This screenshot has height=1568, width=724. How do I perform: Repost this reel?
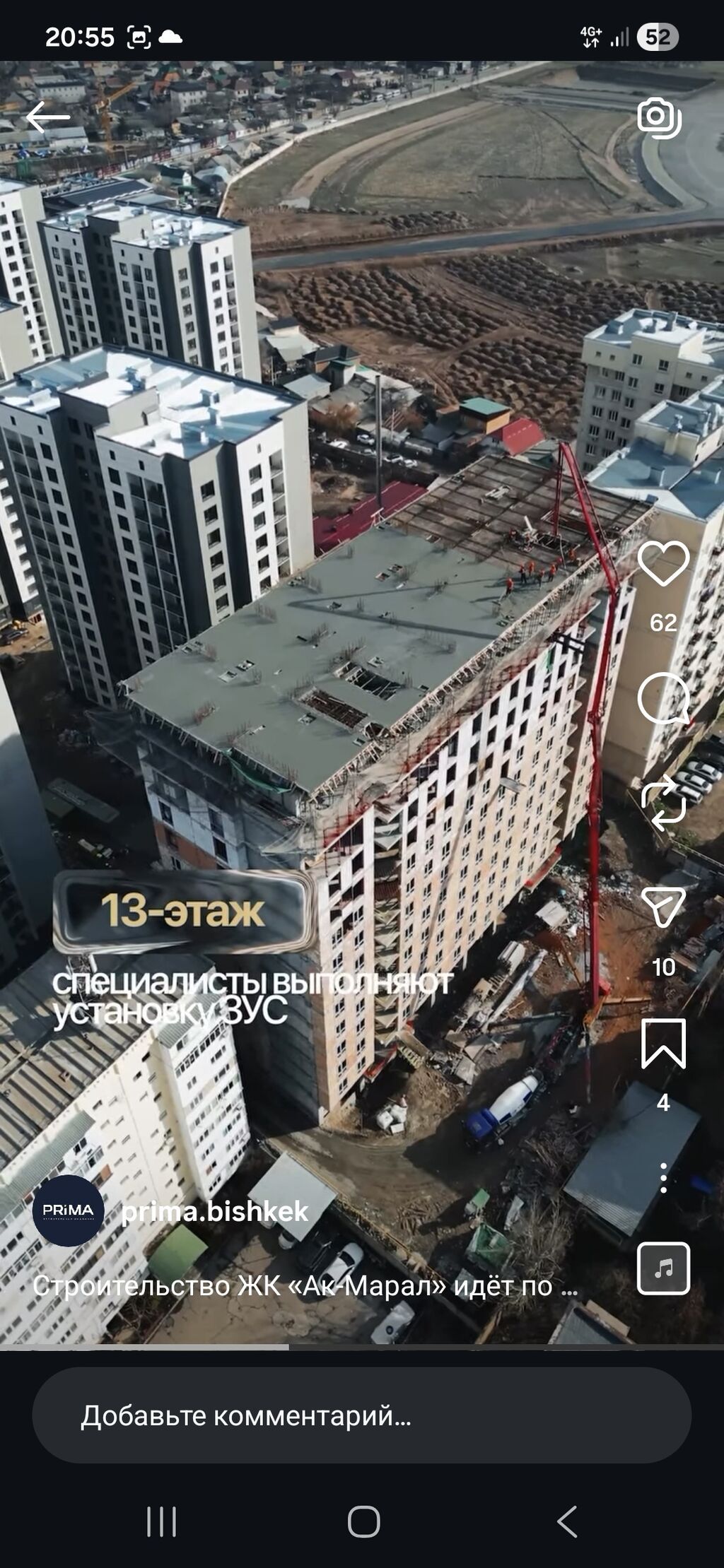click(x=663, y=803)
